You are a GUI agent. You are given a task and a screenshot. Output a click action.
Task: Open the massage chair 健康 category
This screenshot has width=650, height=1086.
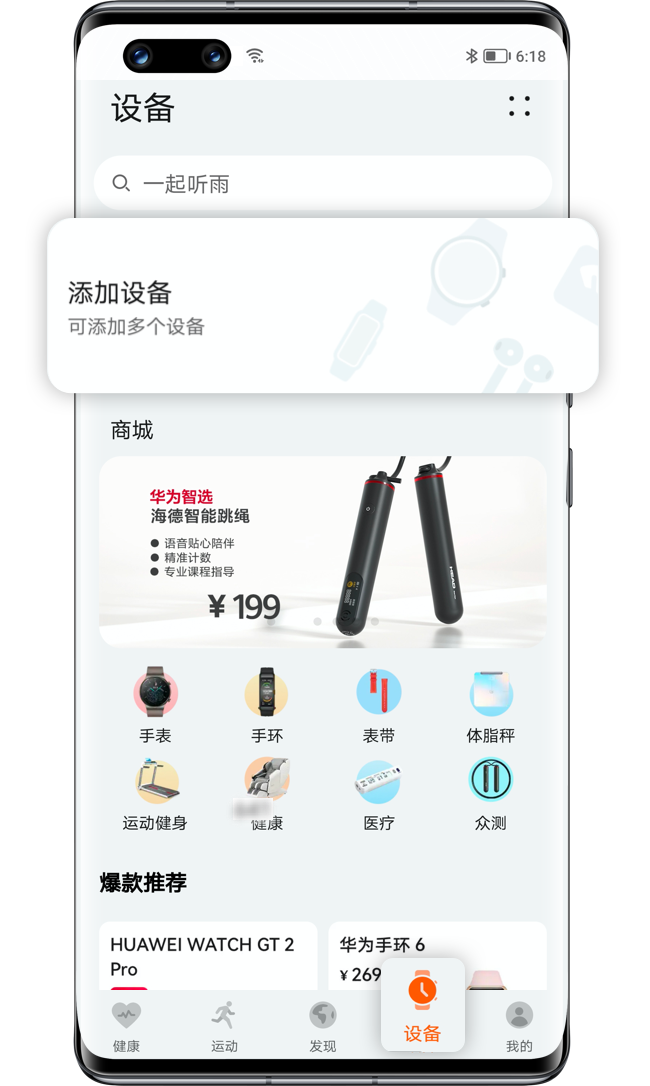coord(267,794)
